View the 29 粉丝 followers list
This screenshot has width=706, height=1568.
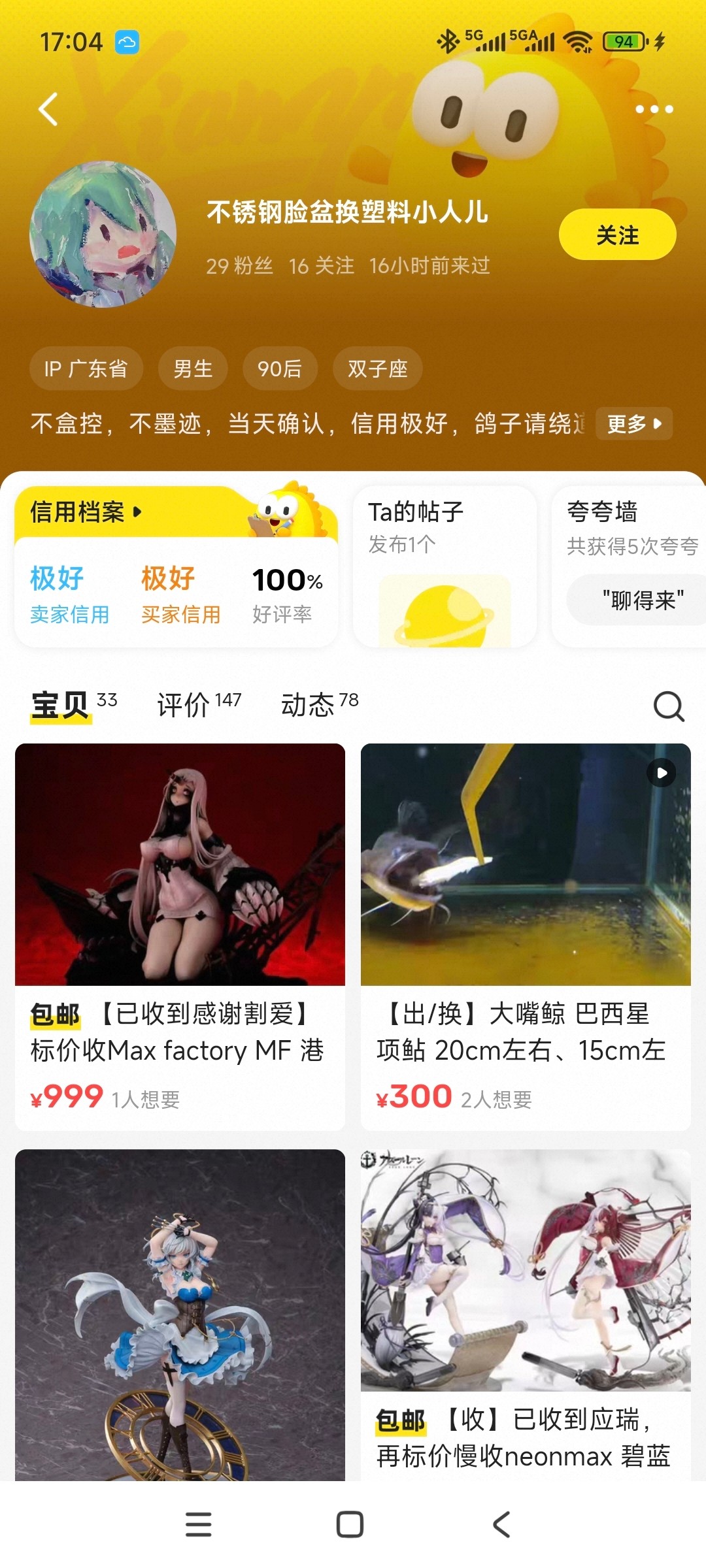239,266
